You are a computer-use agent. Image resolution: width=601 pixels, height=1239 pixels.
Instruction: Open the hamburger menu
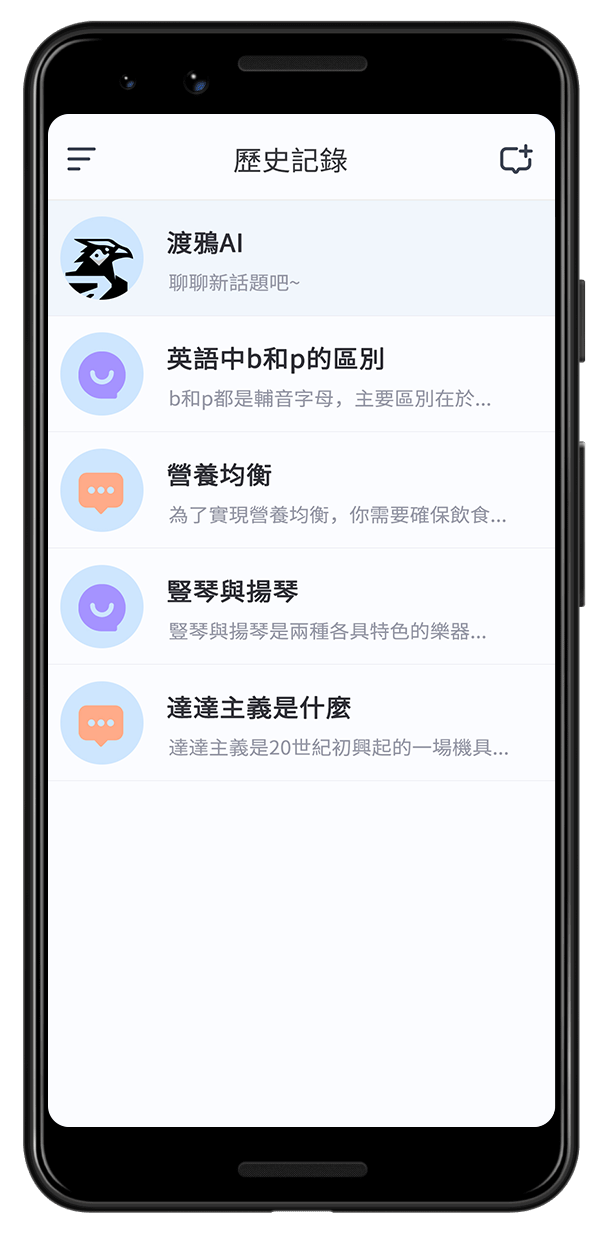click(x=81, y=159)
